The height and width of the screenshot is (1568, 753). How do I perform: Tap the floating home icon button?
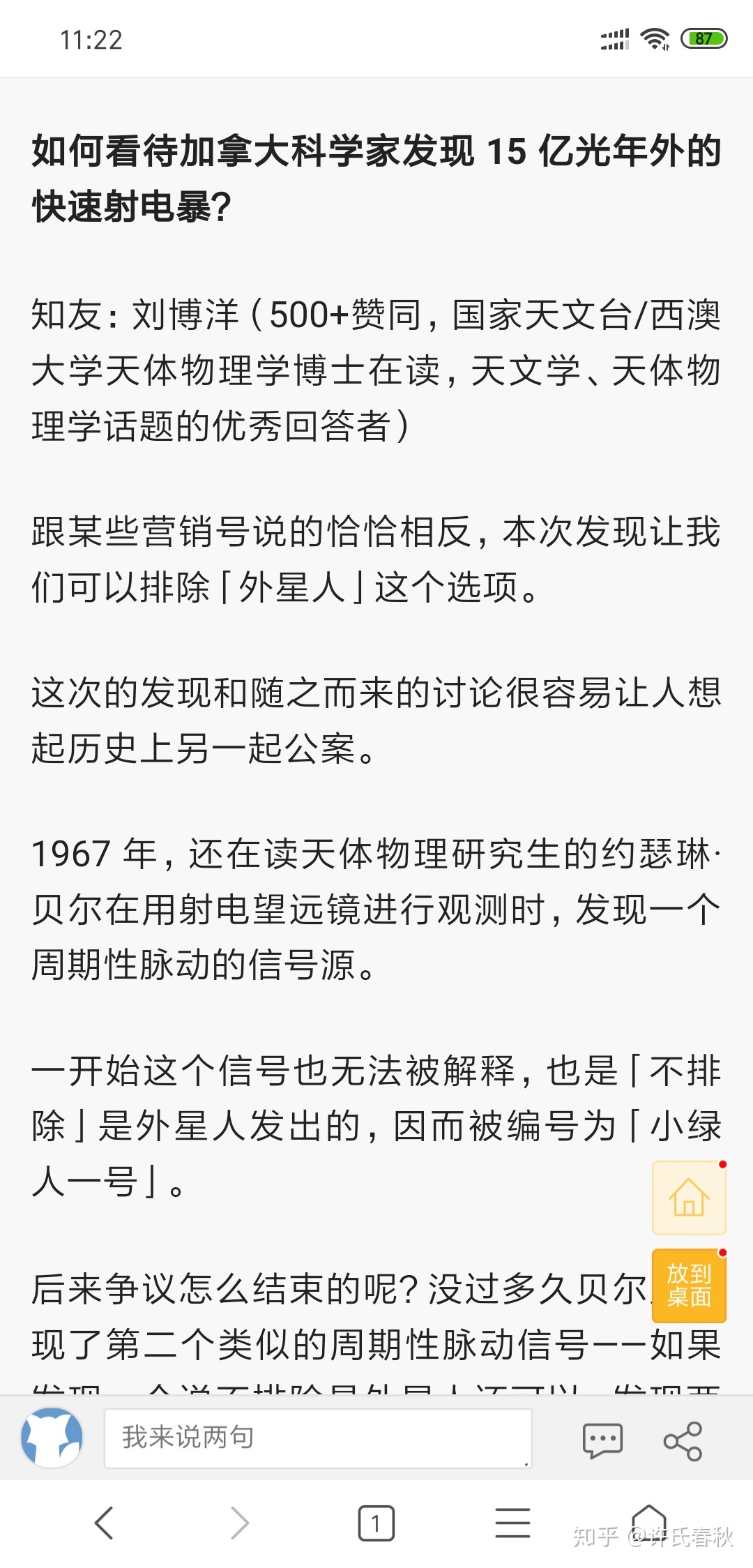tap(689, 1198)
